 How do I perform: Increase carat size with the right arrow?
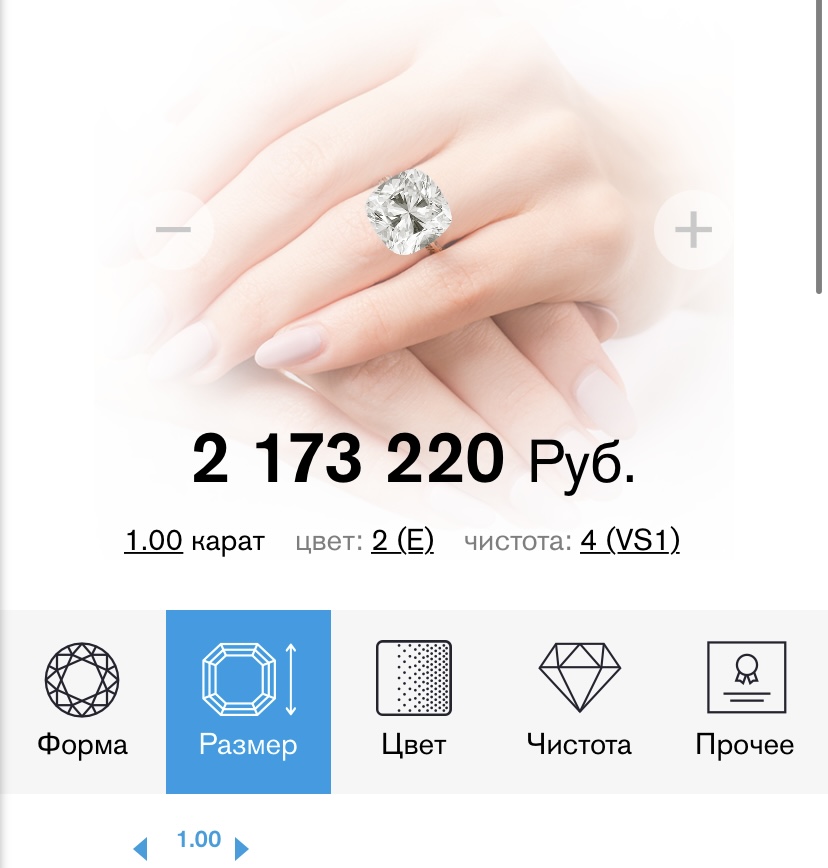point(241,849)
